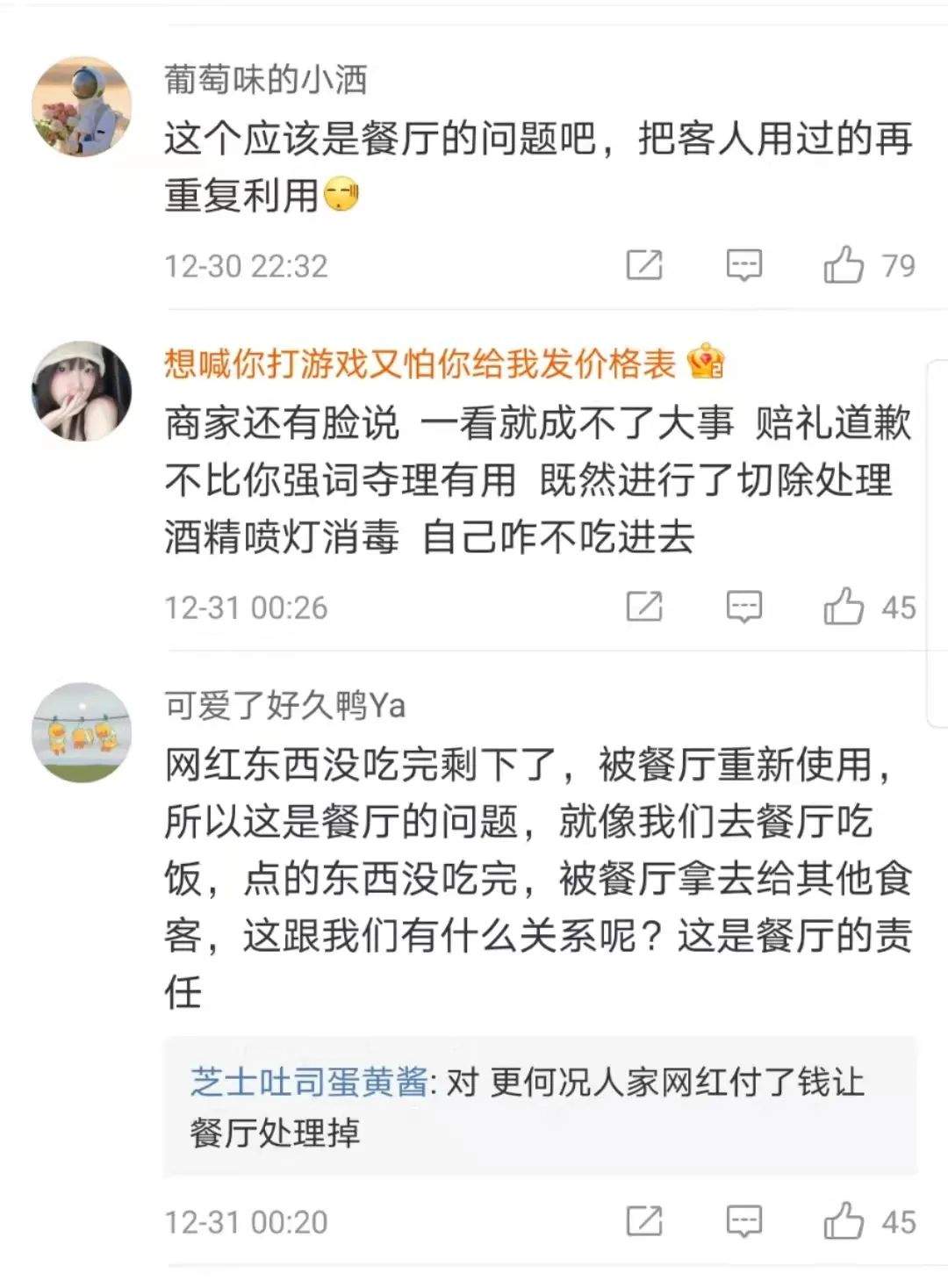Screen dimensions: 948x1288
Task: Like the comment by 葡萄味的小酒
Action: [x=844, y=265]
